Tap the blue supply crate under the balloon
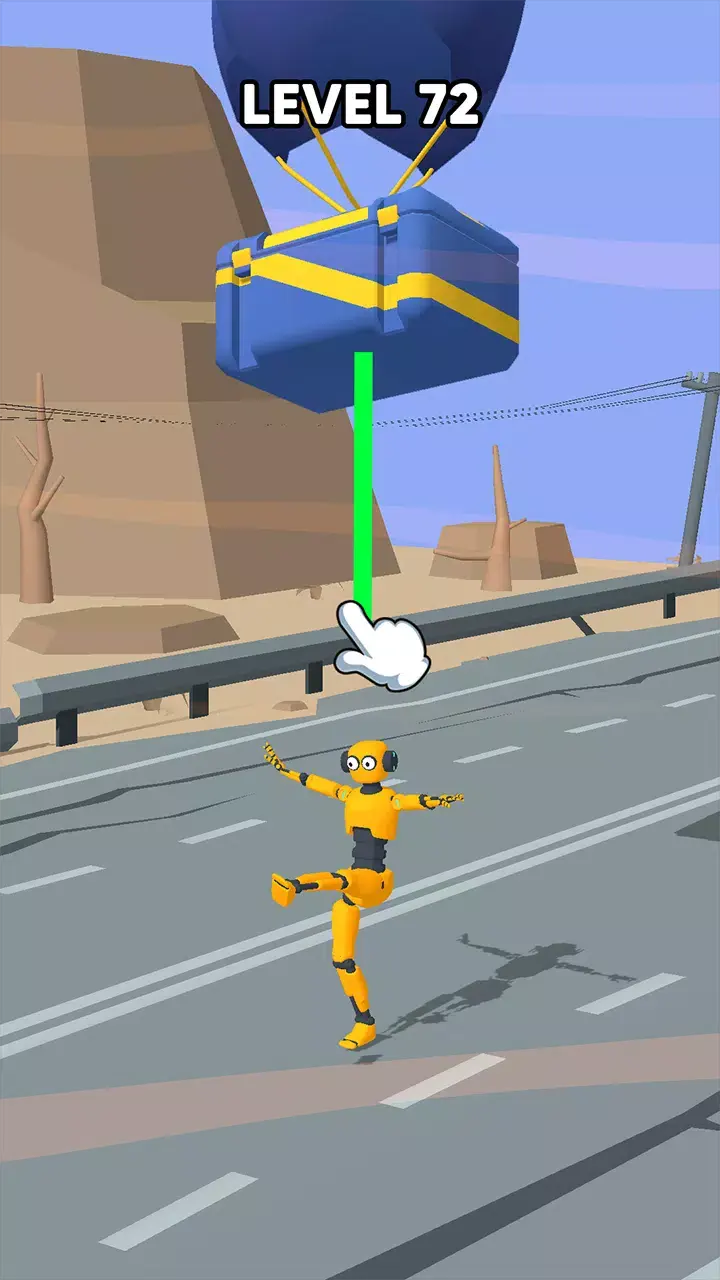The height and width of the screenshot is (1280, 720). [366, 297]
